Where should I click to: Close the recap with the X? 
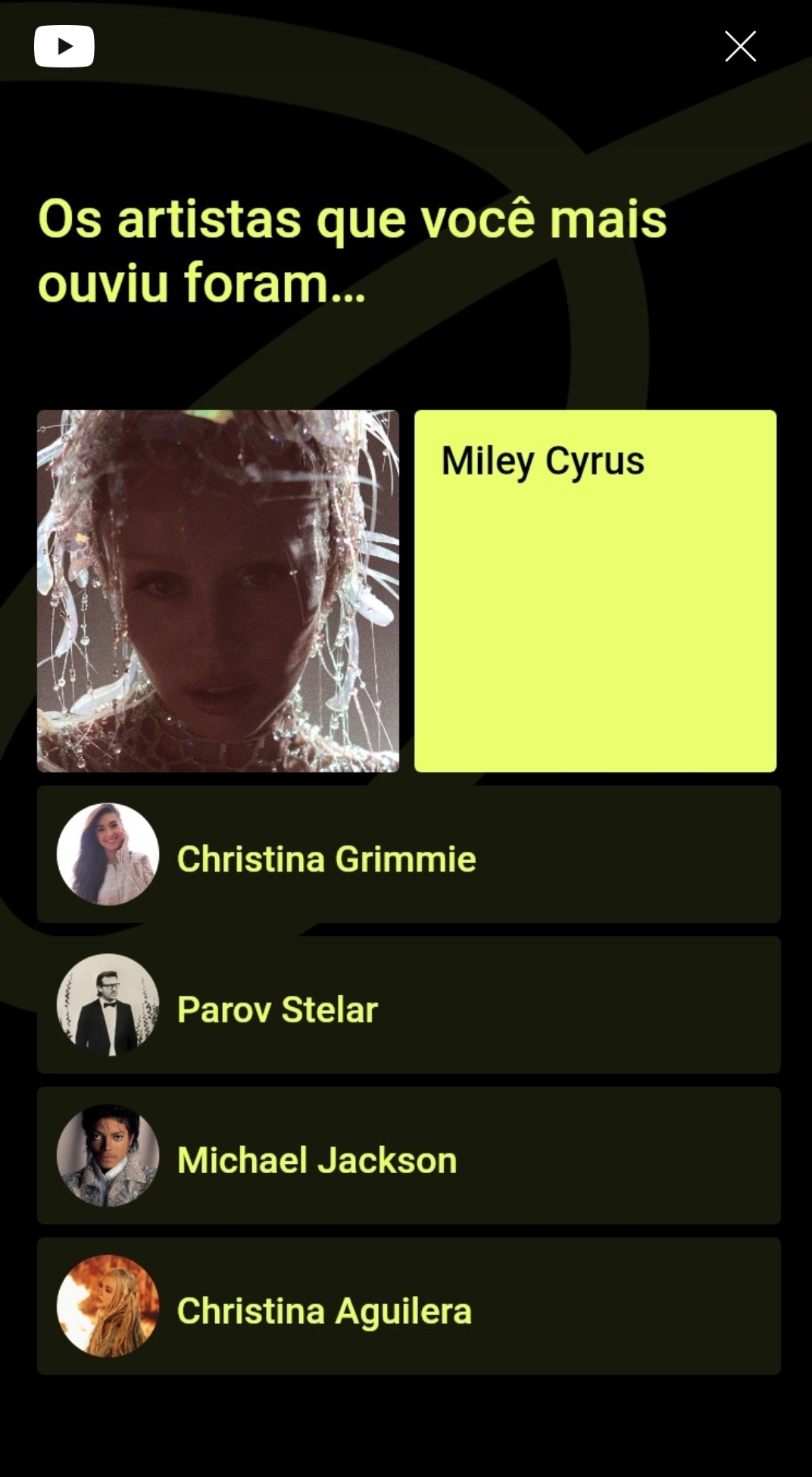coord(740,46)
